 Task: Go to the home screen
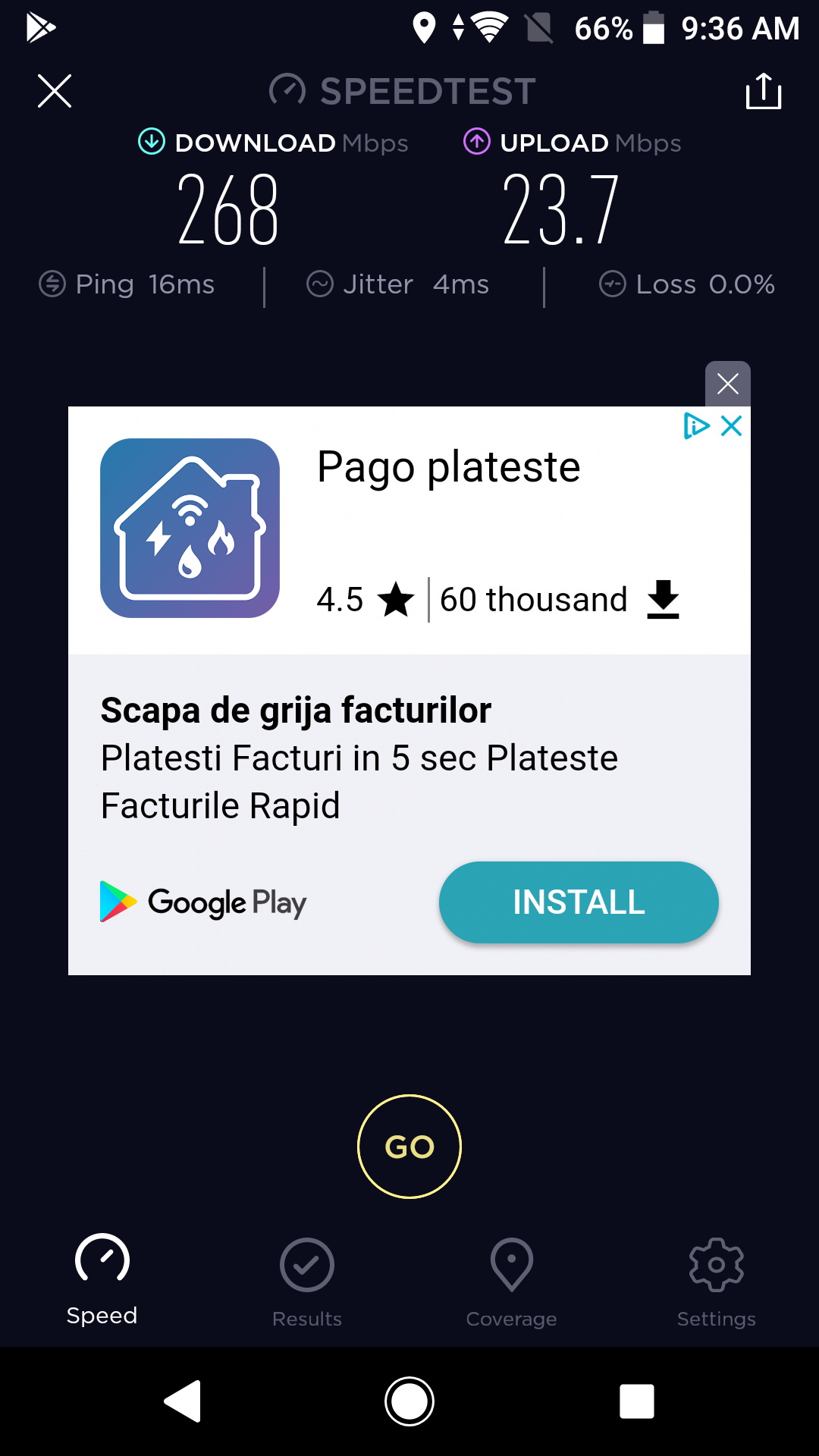click(x=409, y=1401)
